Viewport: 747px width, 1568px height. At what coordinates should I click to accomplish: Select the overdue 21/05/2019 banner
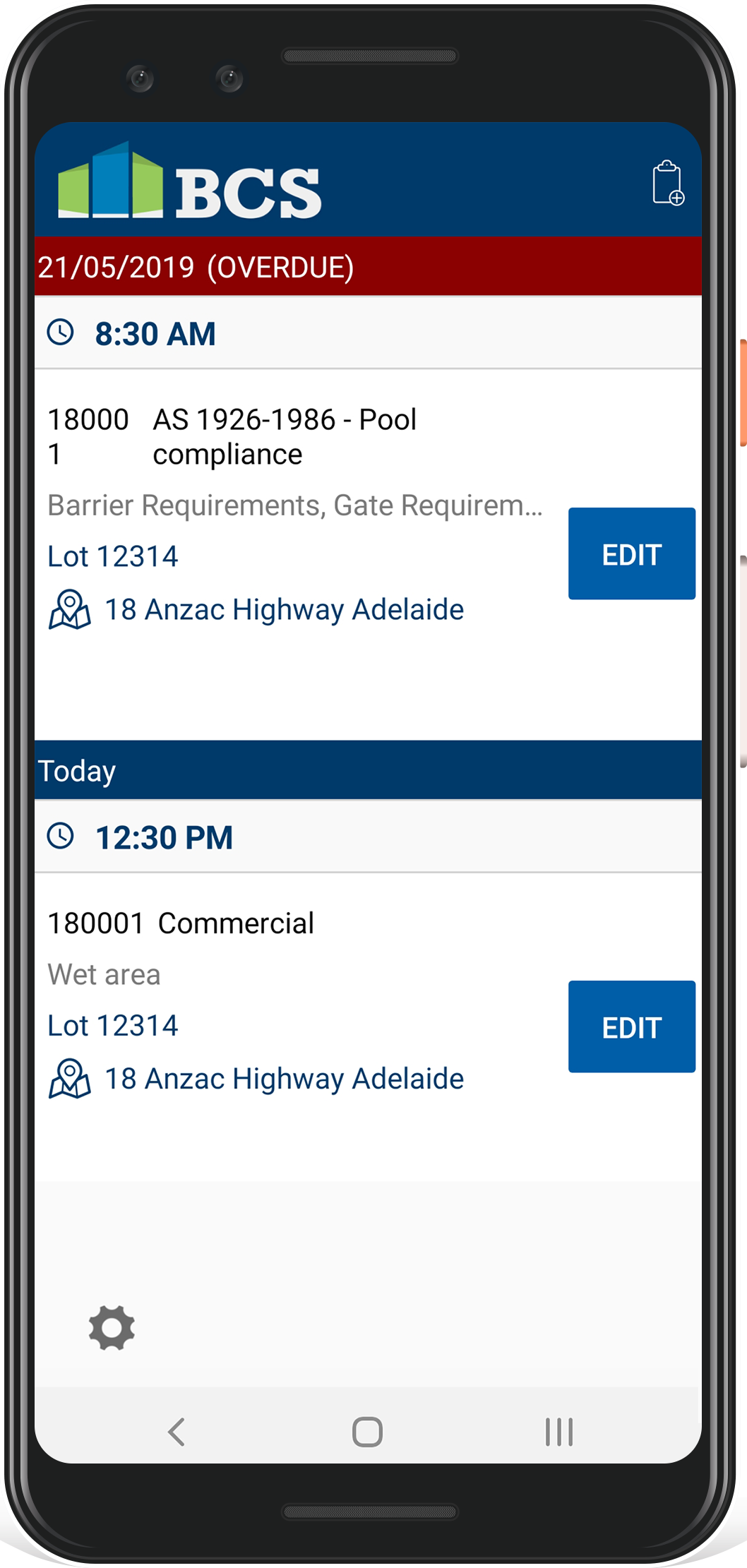[198, 265]
